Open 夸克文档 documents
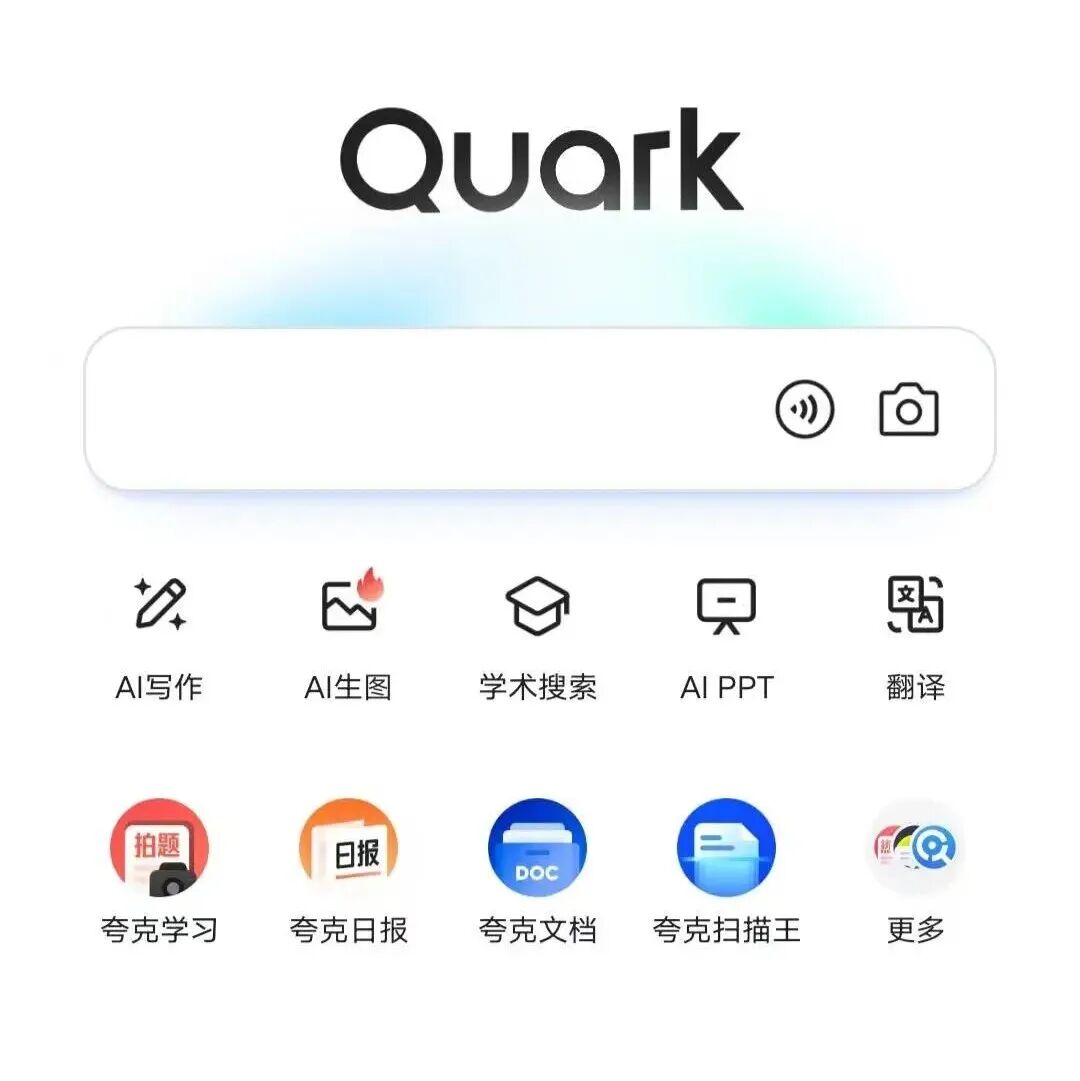The image size is (1080, 1081). [538, 848]
